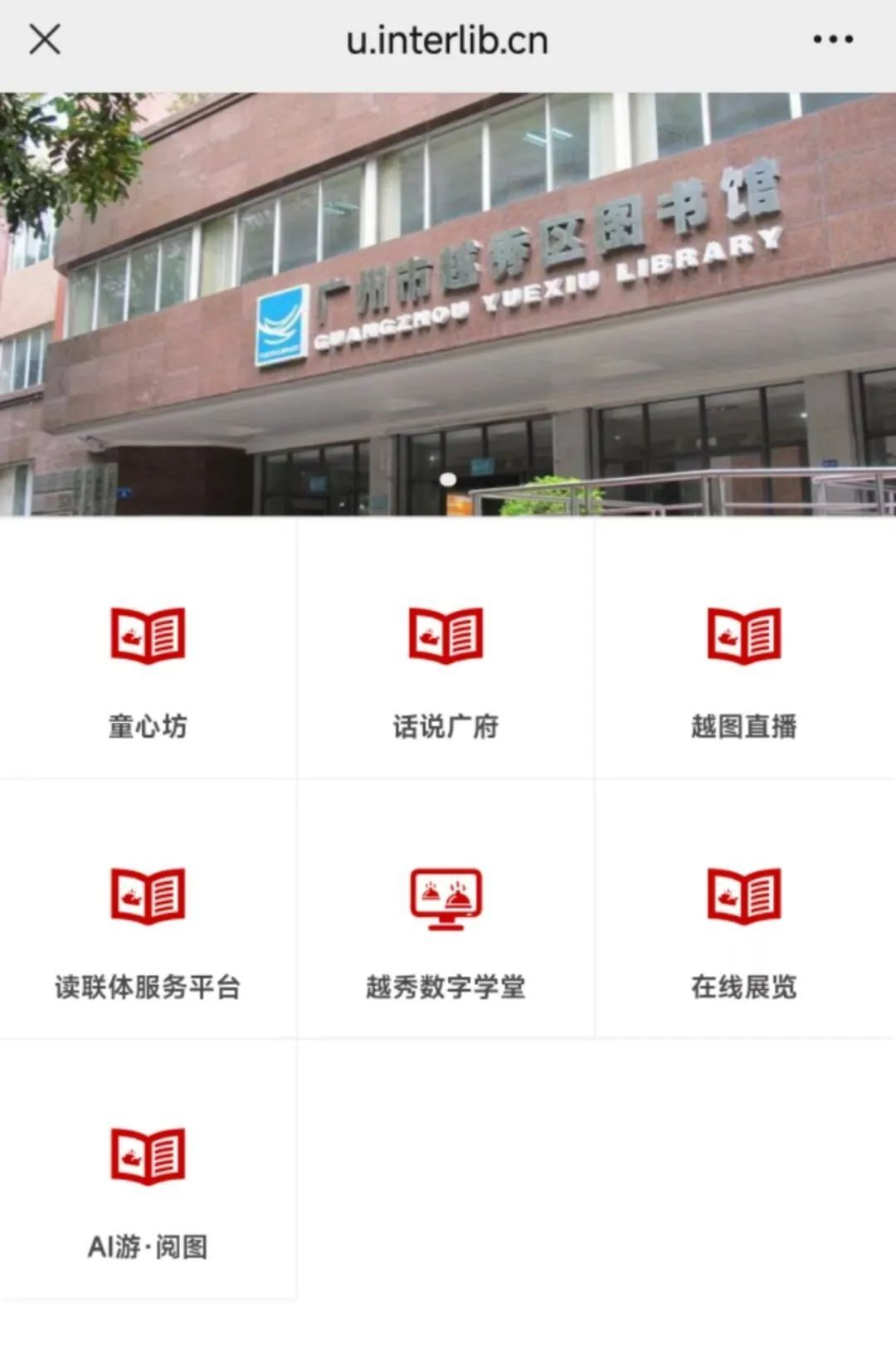
Task: Tap the library banner image
Action: (448, 304)
